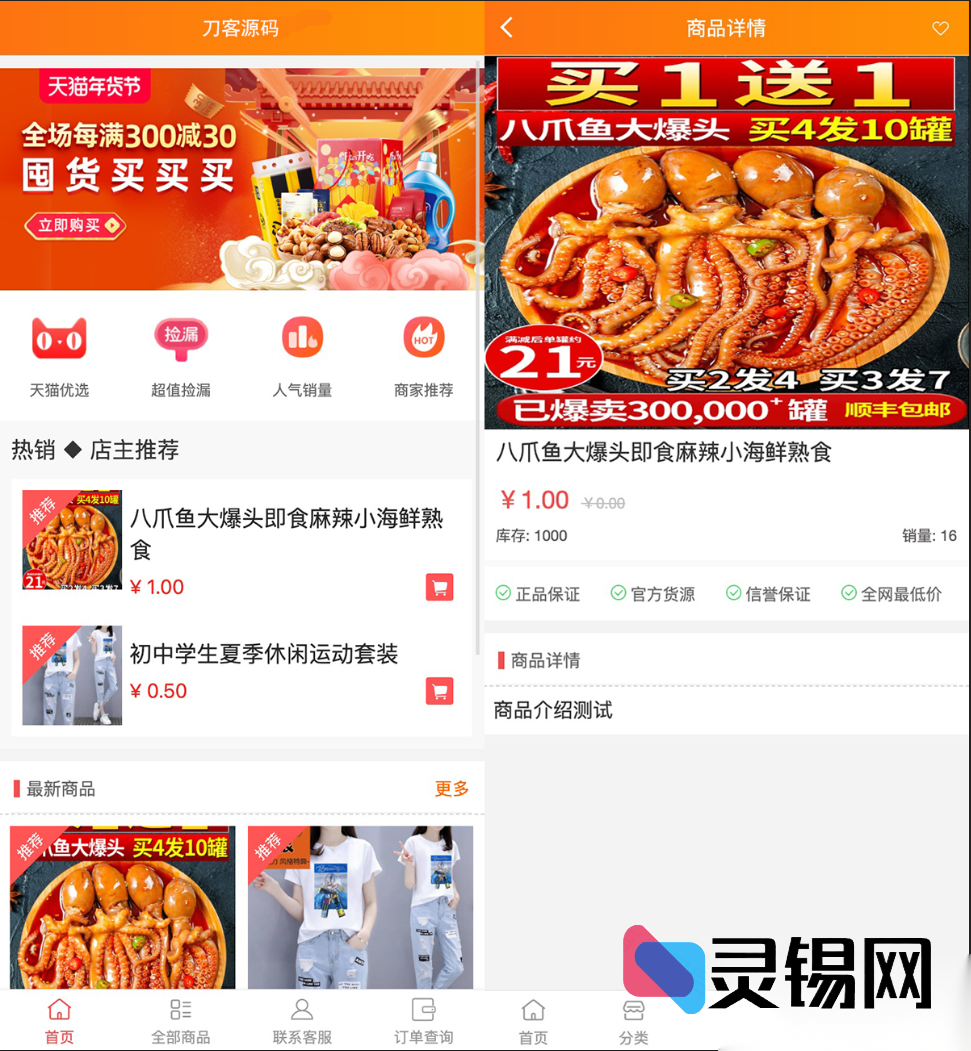971x1051 pixels.
Task: Go back from the 商品详情 page
Action: [x=507, y=28]
